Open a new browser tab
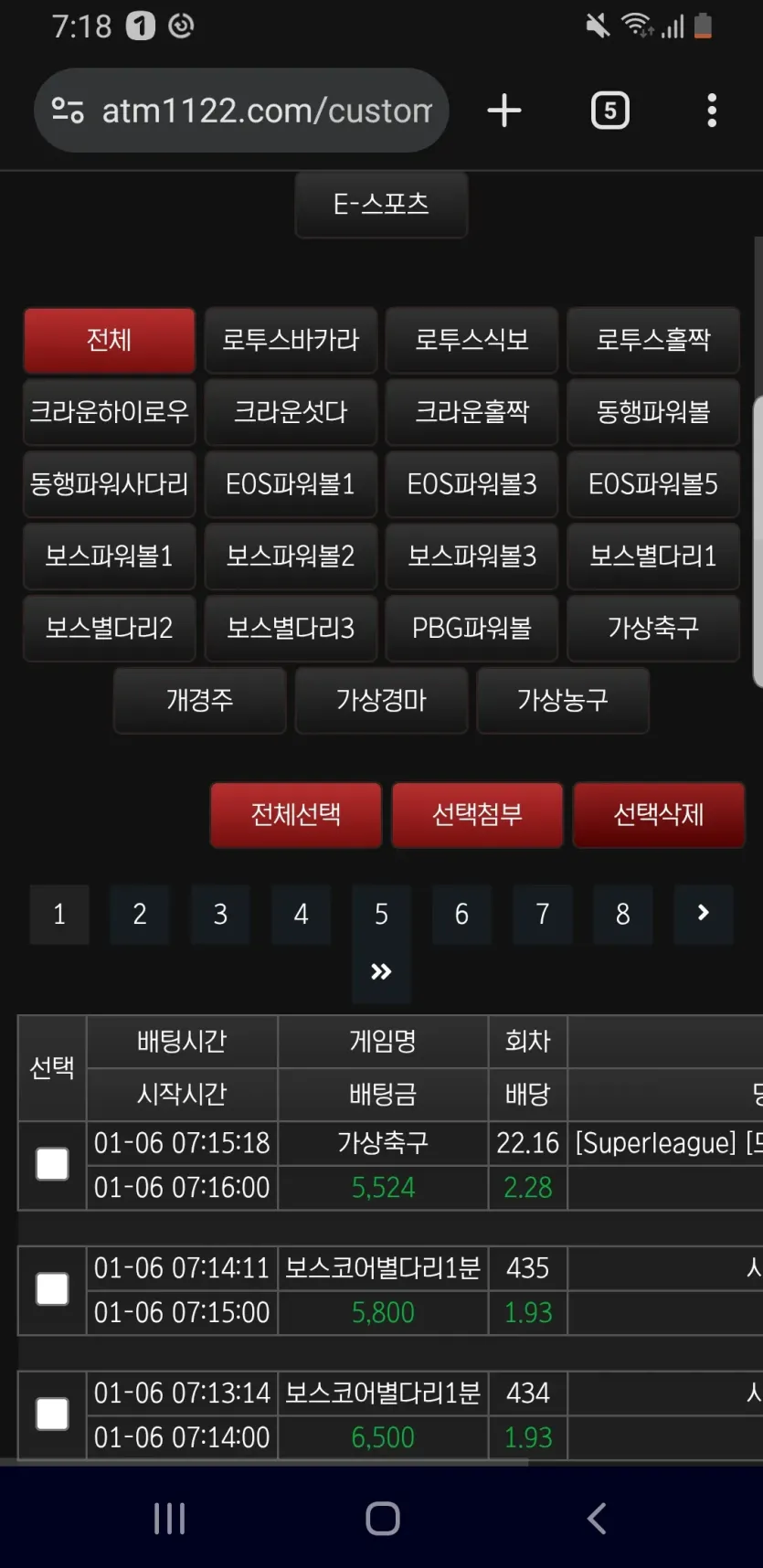Image resolution: width=763 pixels, height=1568 pixels. click(504, 111)
